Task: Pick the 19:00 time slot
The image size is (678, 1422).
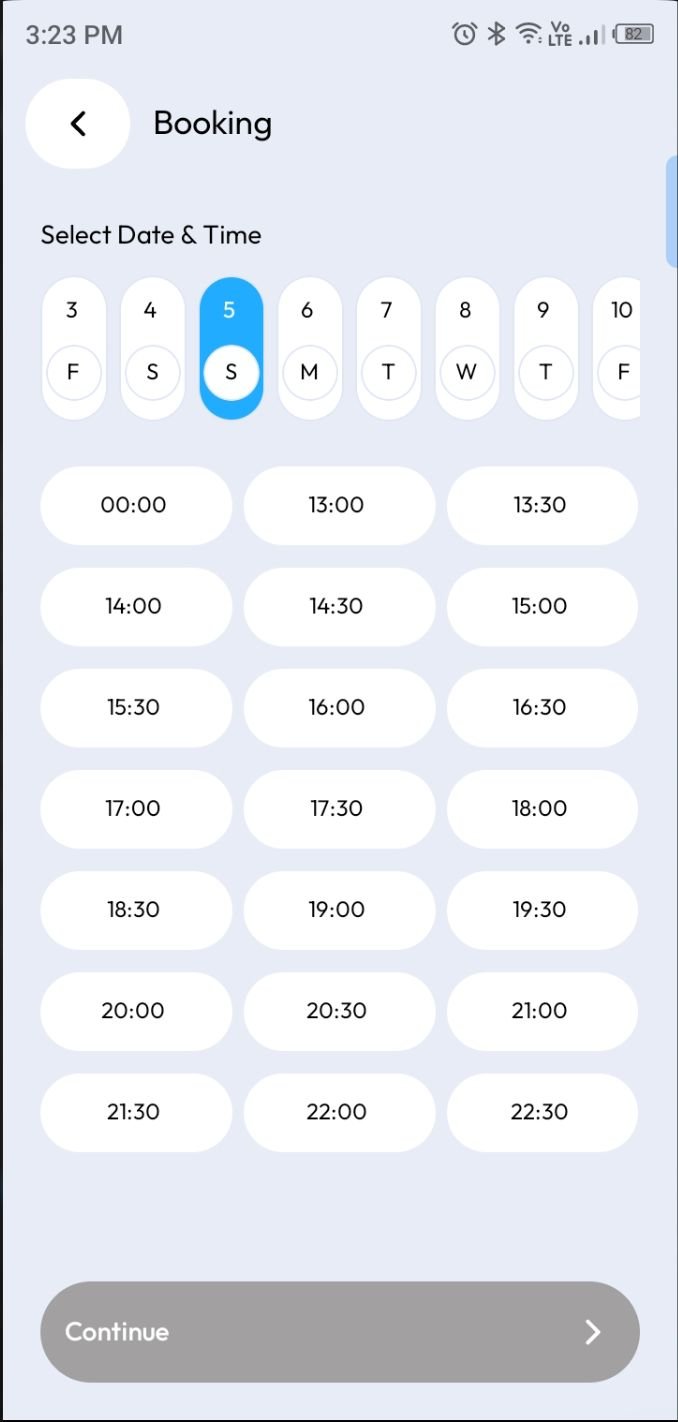Action: pos(339,909)
